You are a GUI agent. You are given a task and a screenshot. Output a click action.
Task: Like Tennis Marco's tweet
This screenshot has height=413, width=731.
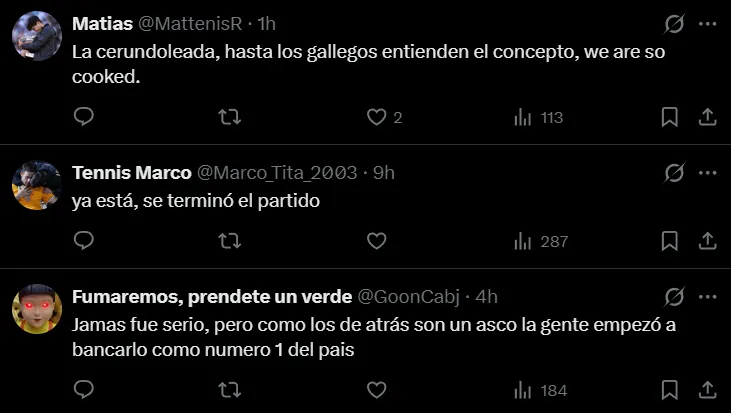click(x=376, y=241)
